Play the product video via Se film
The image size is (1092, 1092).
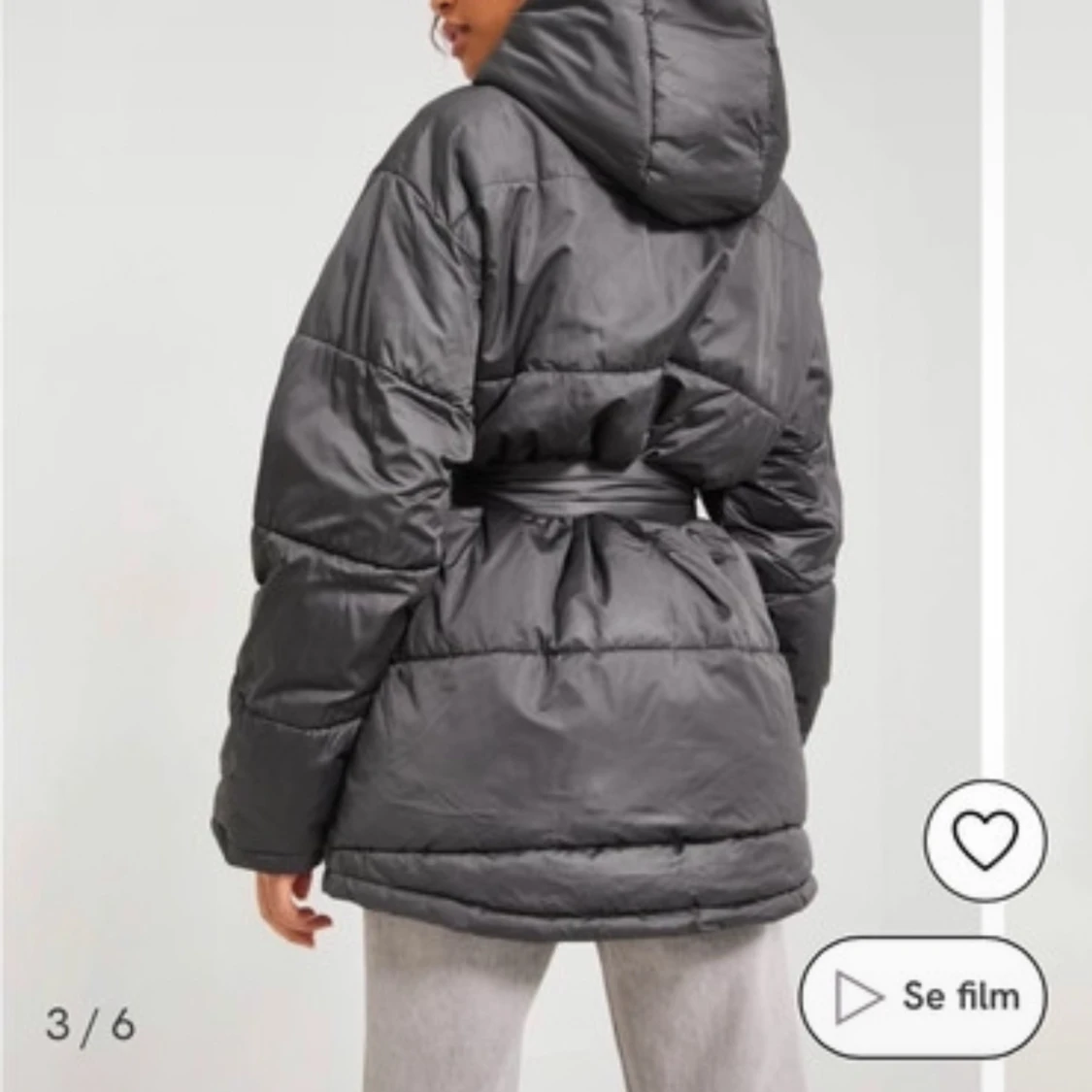pos(923,996)
